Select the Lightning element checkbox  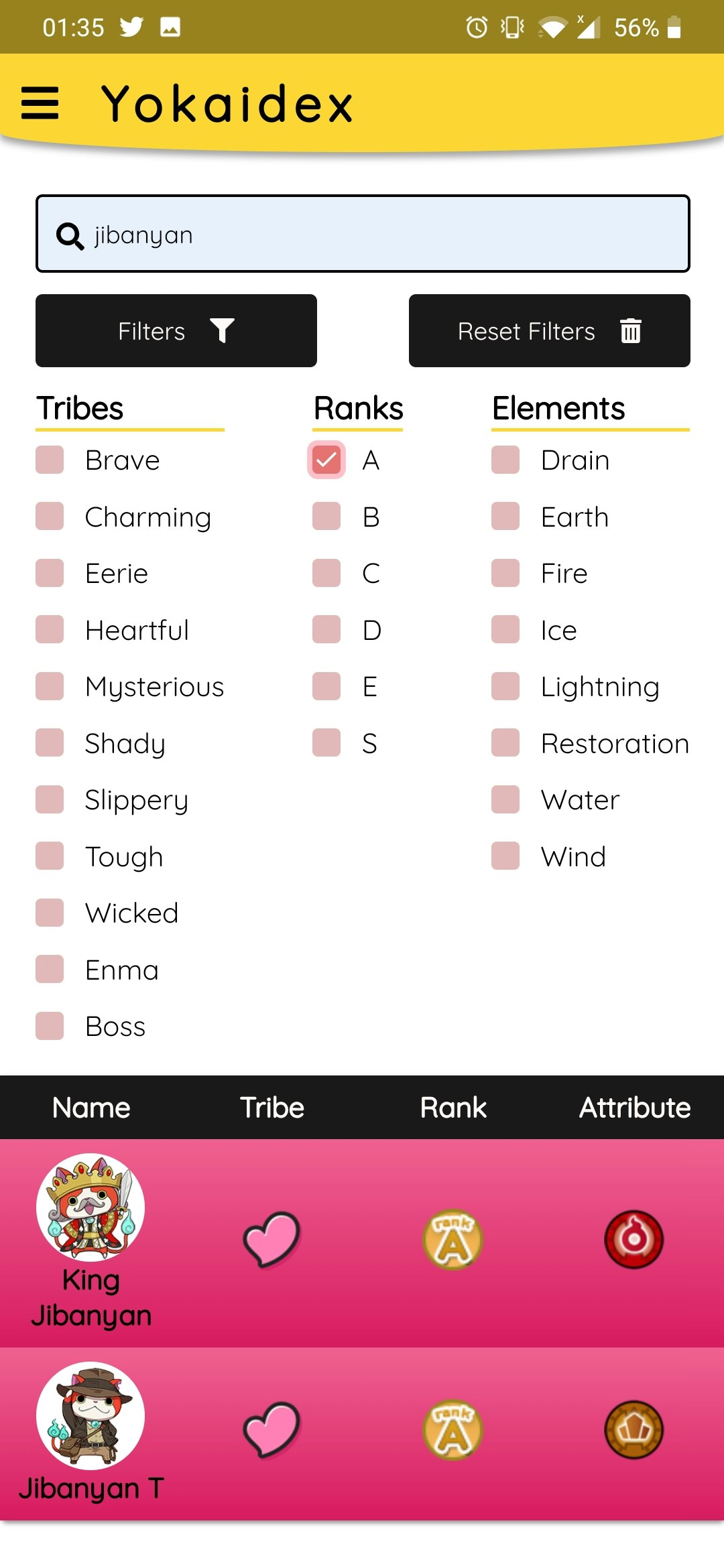tap(505, 687)
